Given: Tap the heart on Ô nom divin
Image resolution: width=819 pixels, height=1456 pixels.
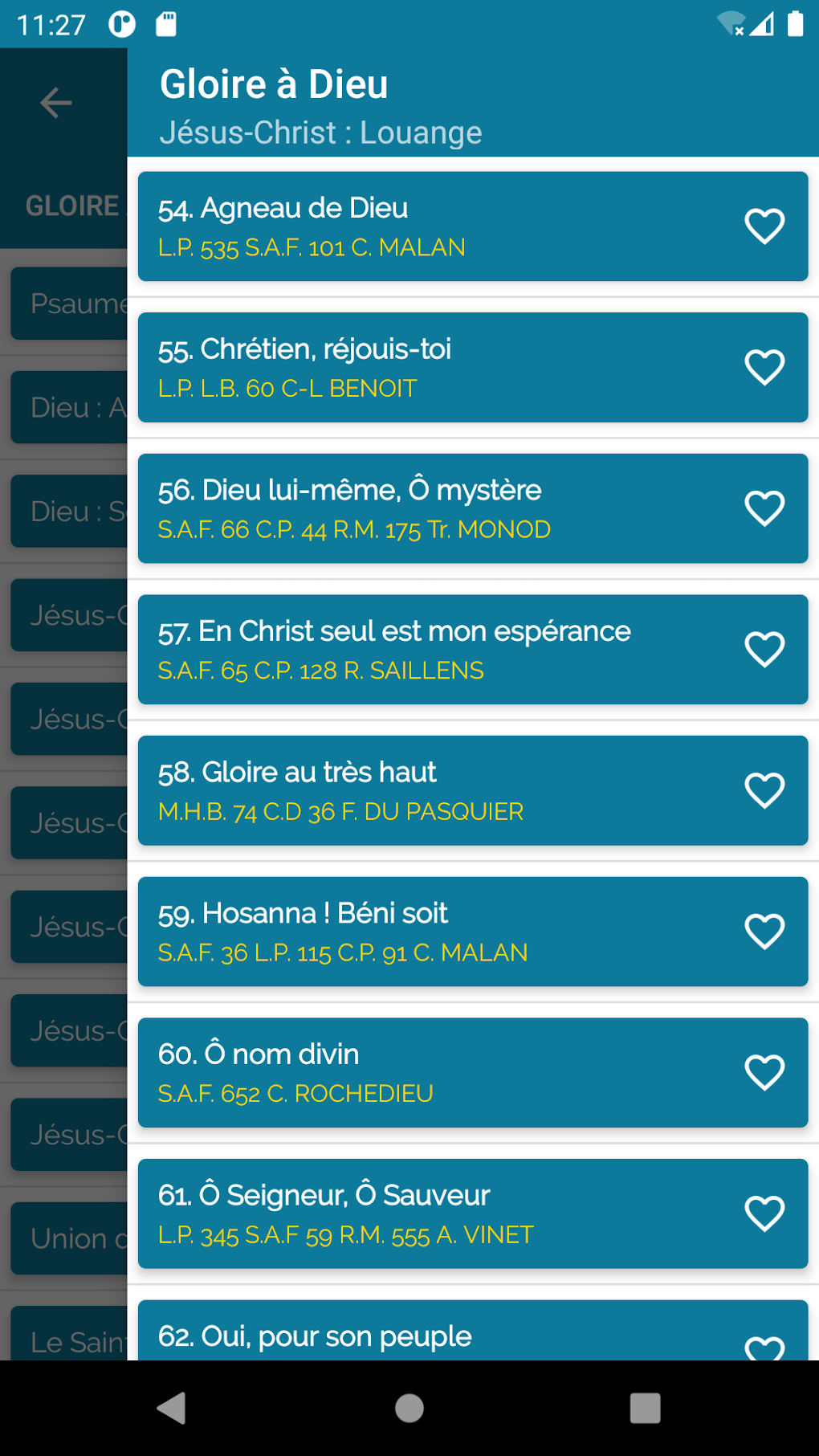Looking at the screenshot, I should pyautogui.click(x=764, y=1073).
